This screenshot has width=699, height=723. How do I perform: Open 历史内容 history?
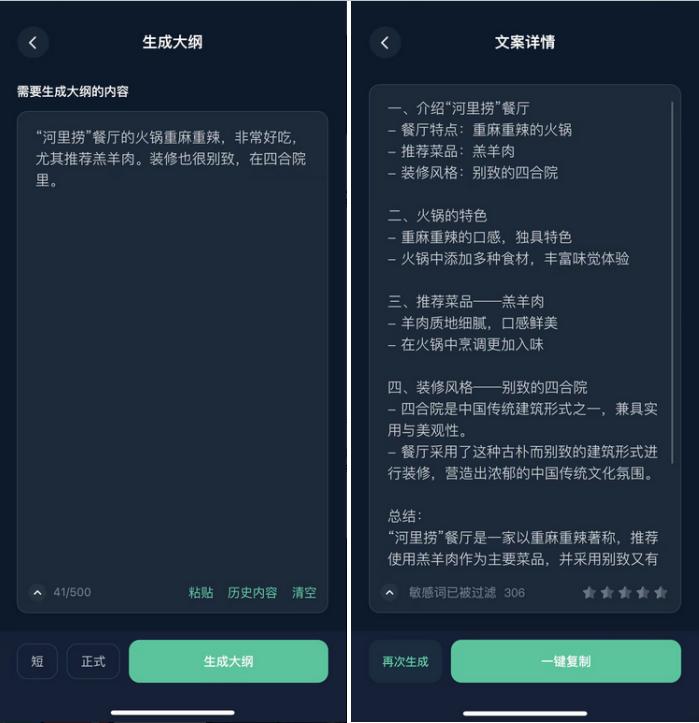(252, 592)
